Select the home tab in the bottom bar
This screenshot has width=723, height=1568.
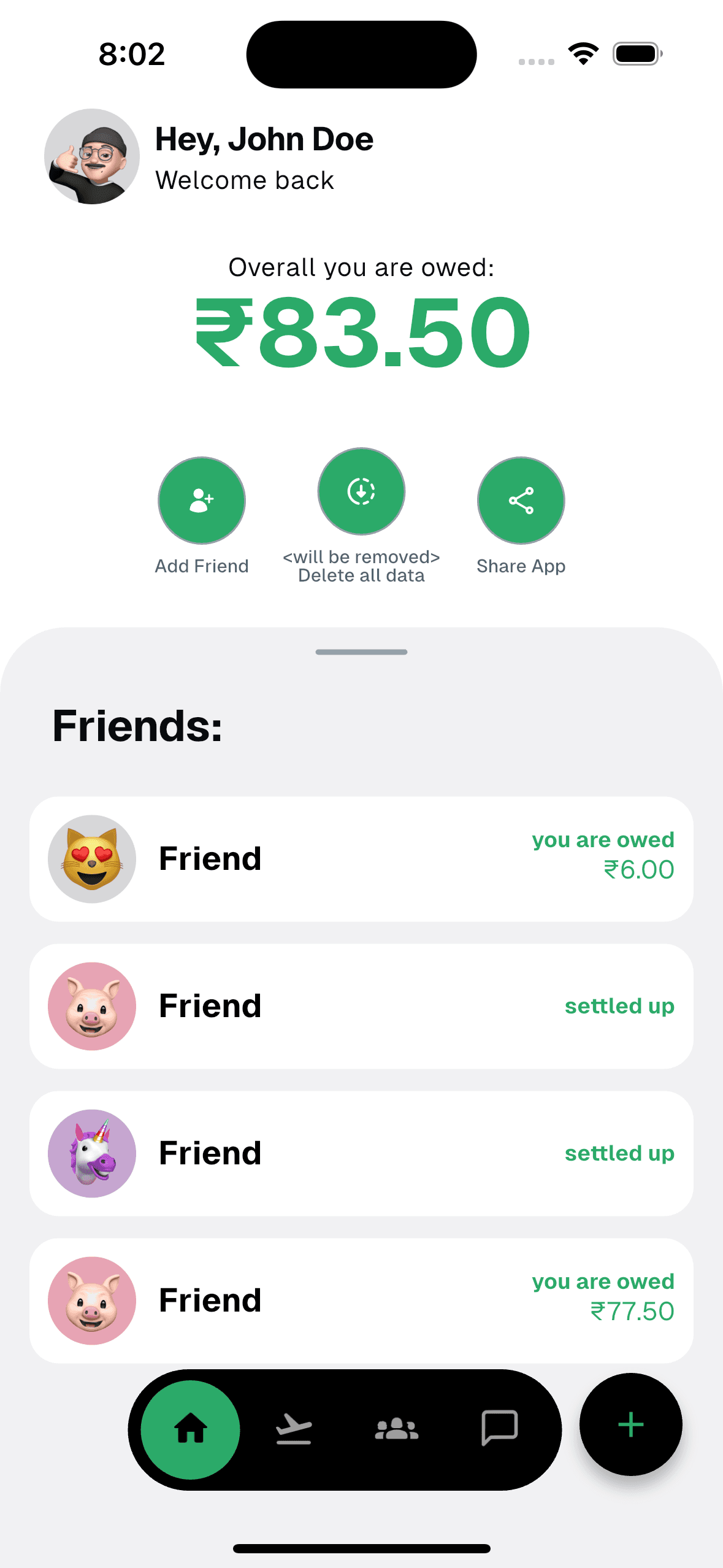pos(191,1429)
